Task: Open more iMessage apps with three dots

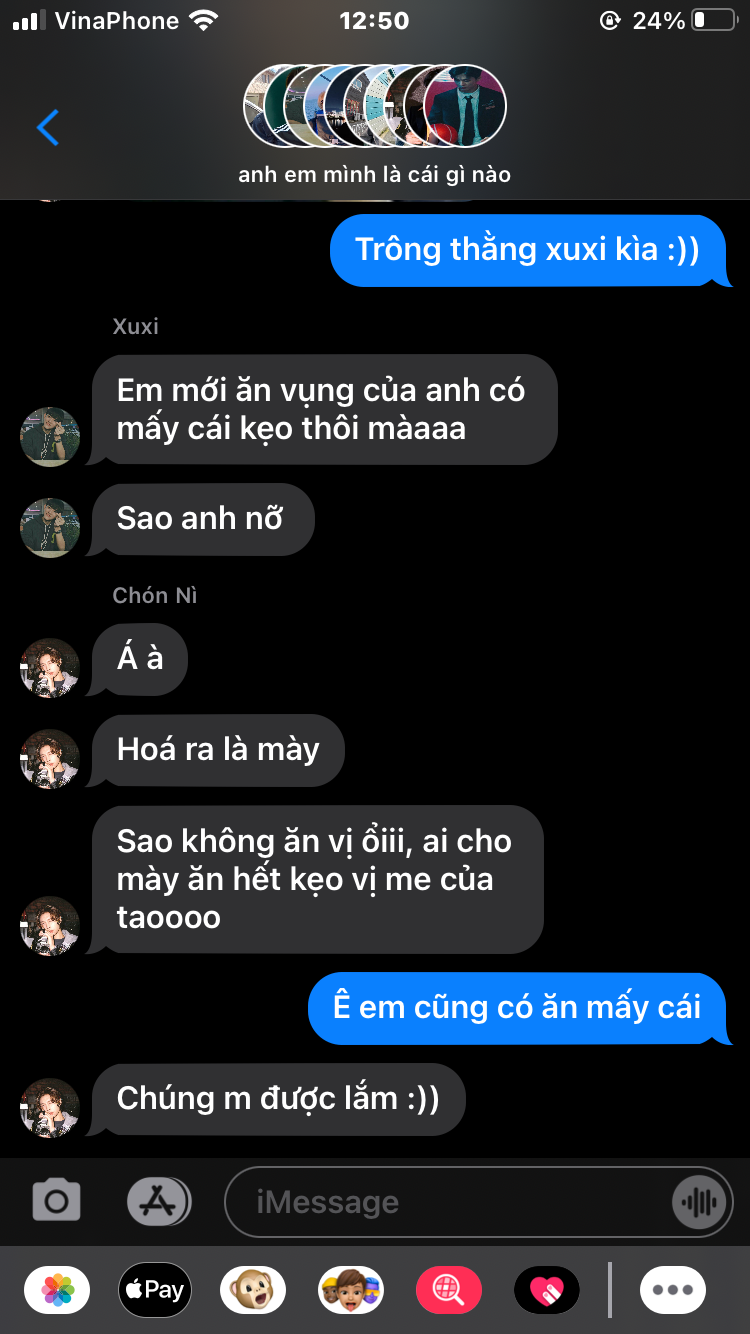Action: click(673, 1290)
